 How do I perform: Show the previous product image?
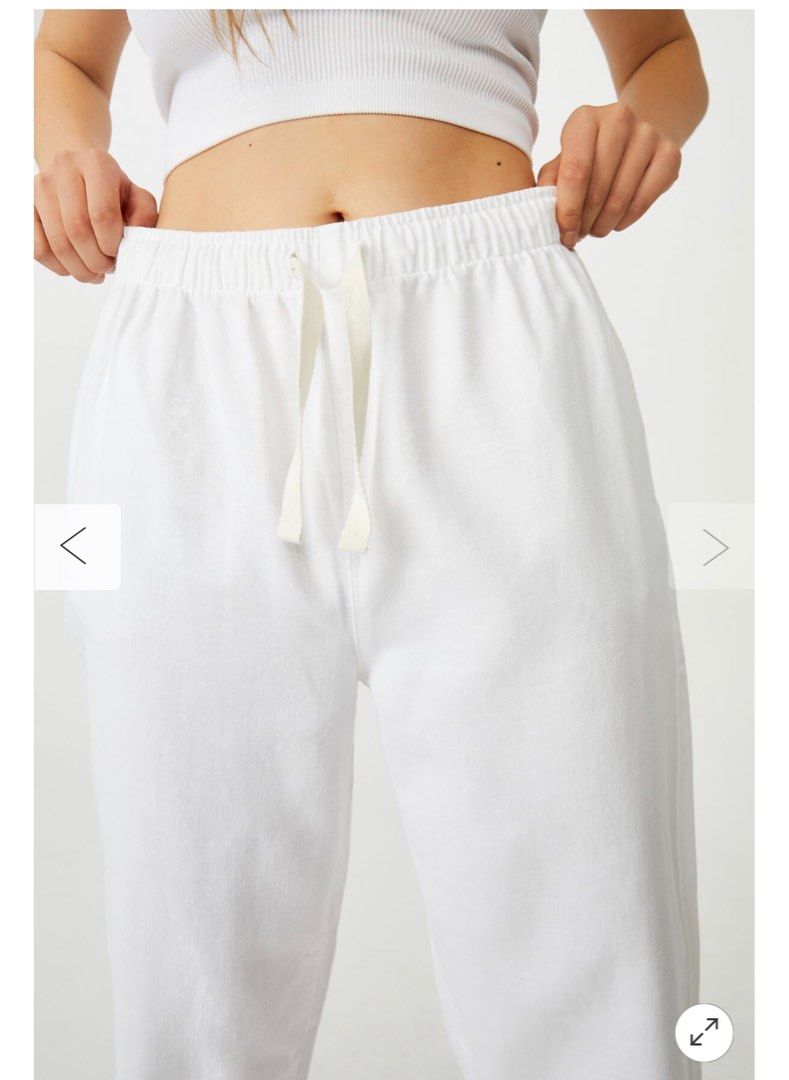(76, 546)
